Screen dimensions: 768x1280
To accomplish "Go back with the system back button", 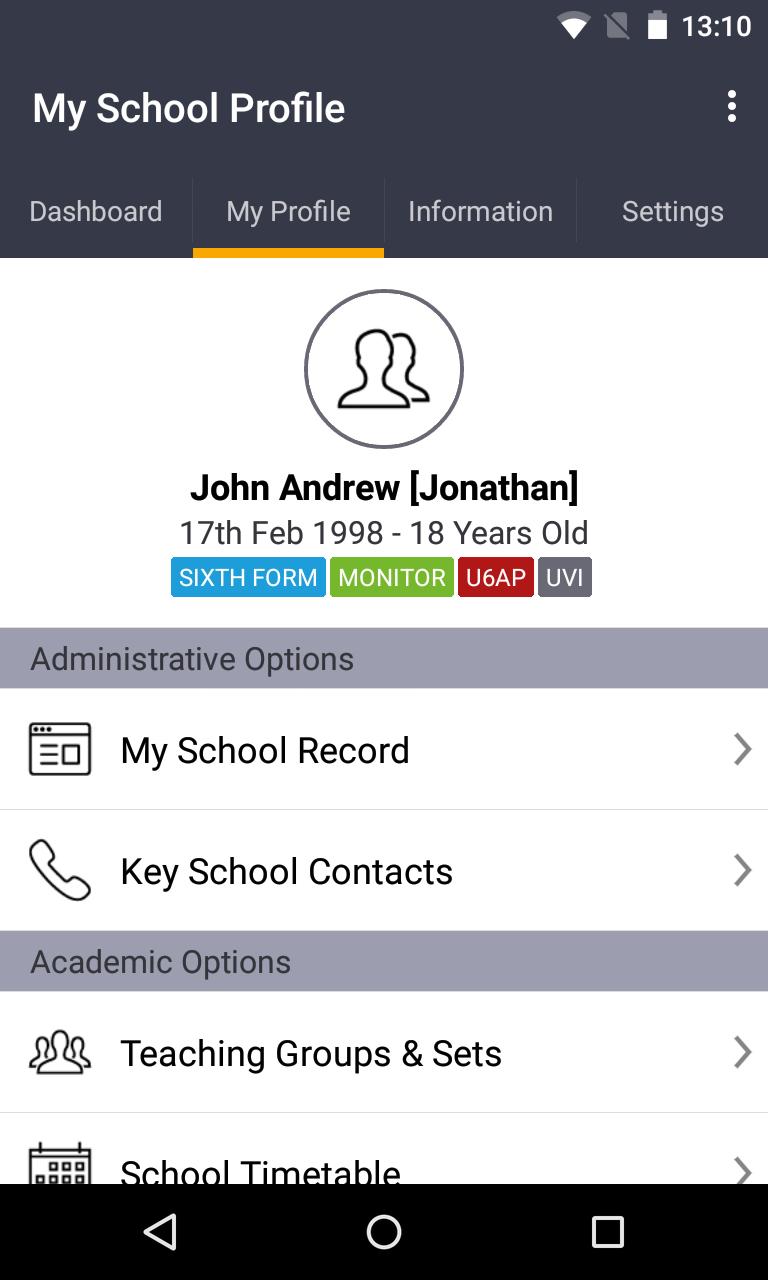I will [x=160, y=1232].
